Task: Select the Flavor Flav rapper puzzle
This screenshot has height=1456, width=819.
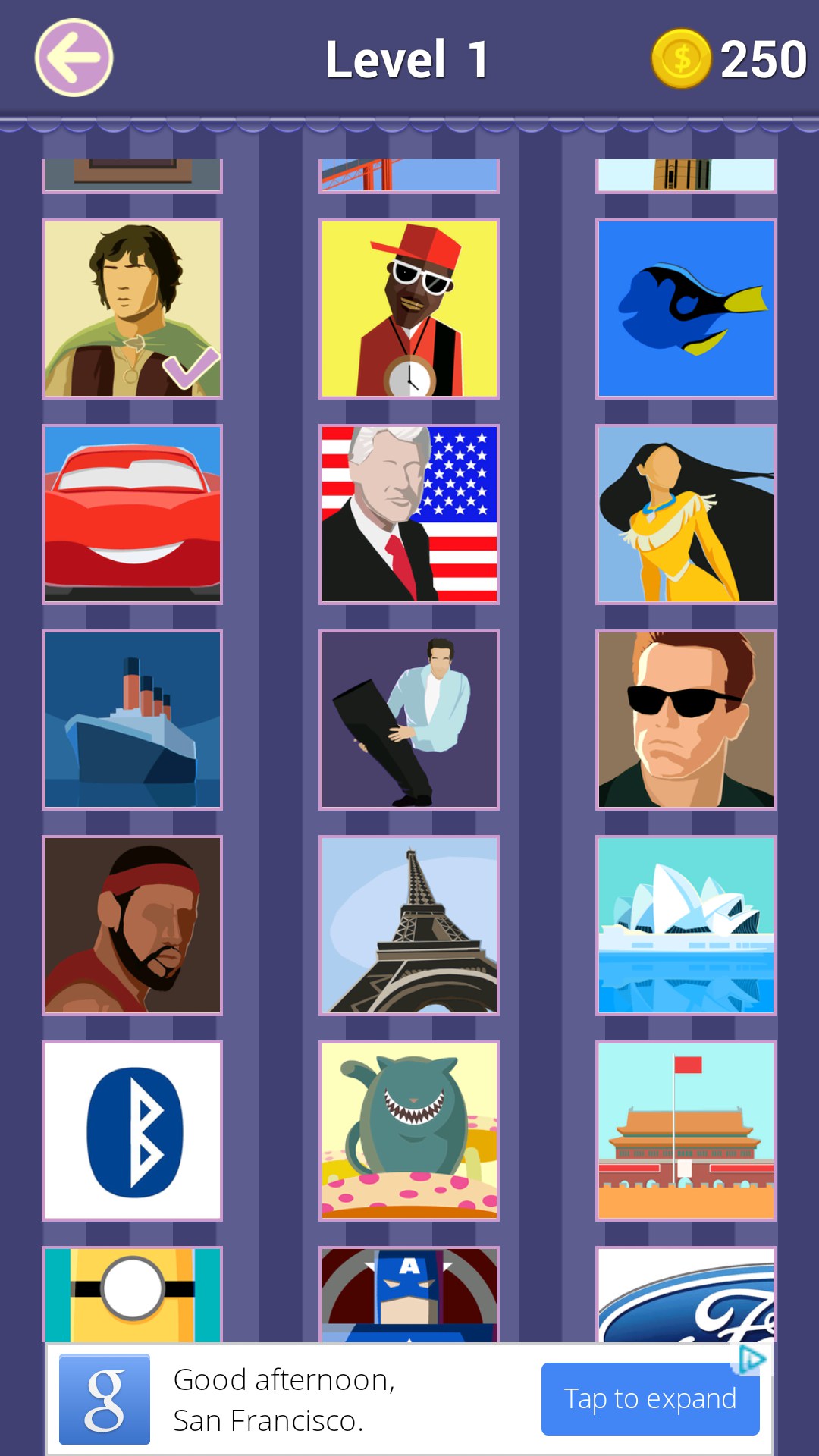Action: pos(409,307)
